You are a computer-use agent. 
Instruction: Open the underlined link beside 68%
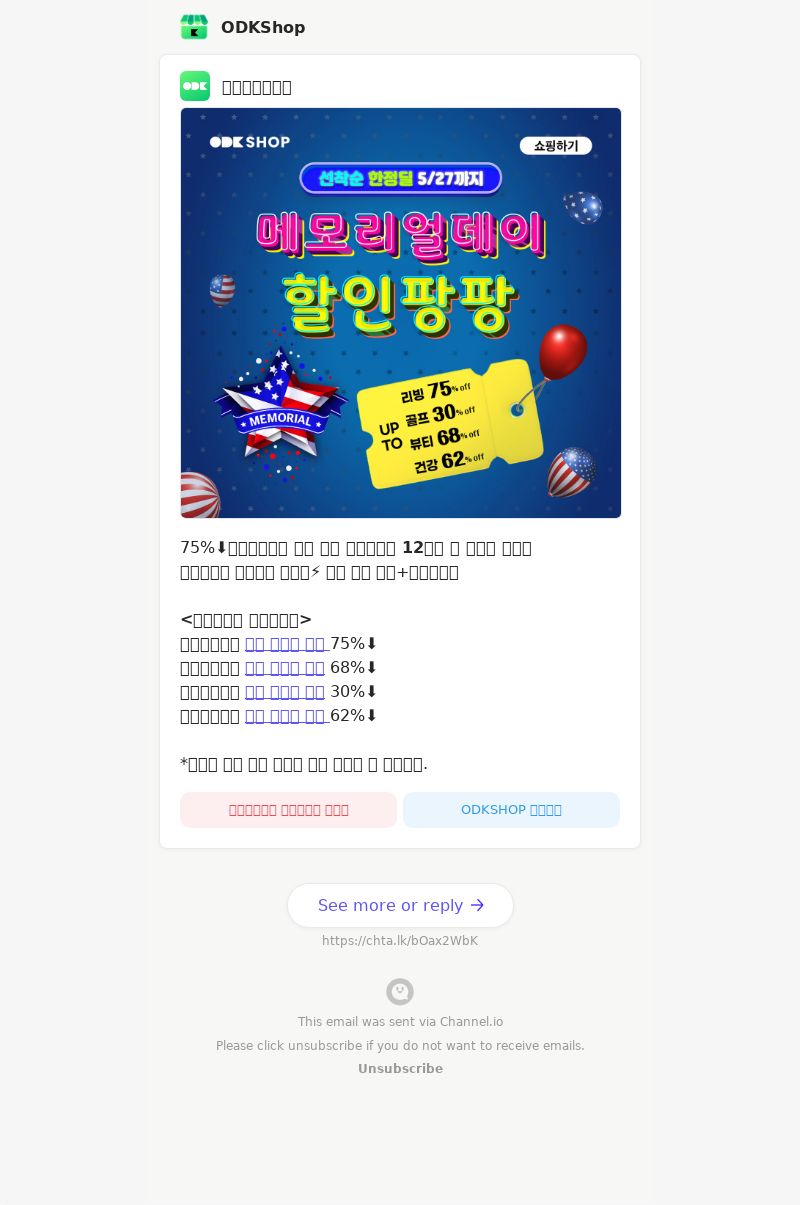click(x=285, y=668)
